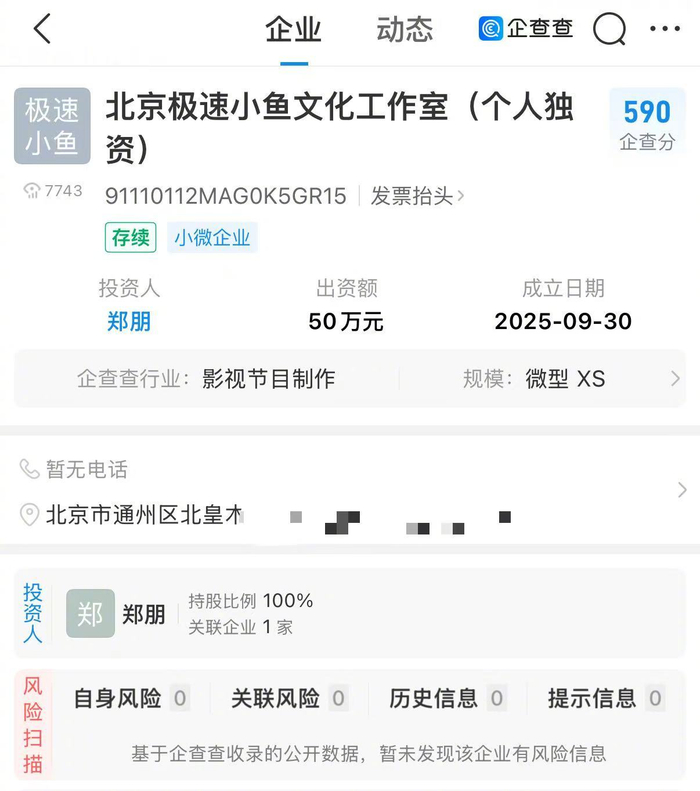Image resolution: width=700 pixels, height=791 pixels.
Task: Open the search magnifier icon
Action: click(609, 29)
